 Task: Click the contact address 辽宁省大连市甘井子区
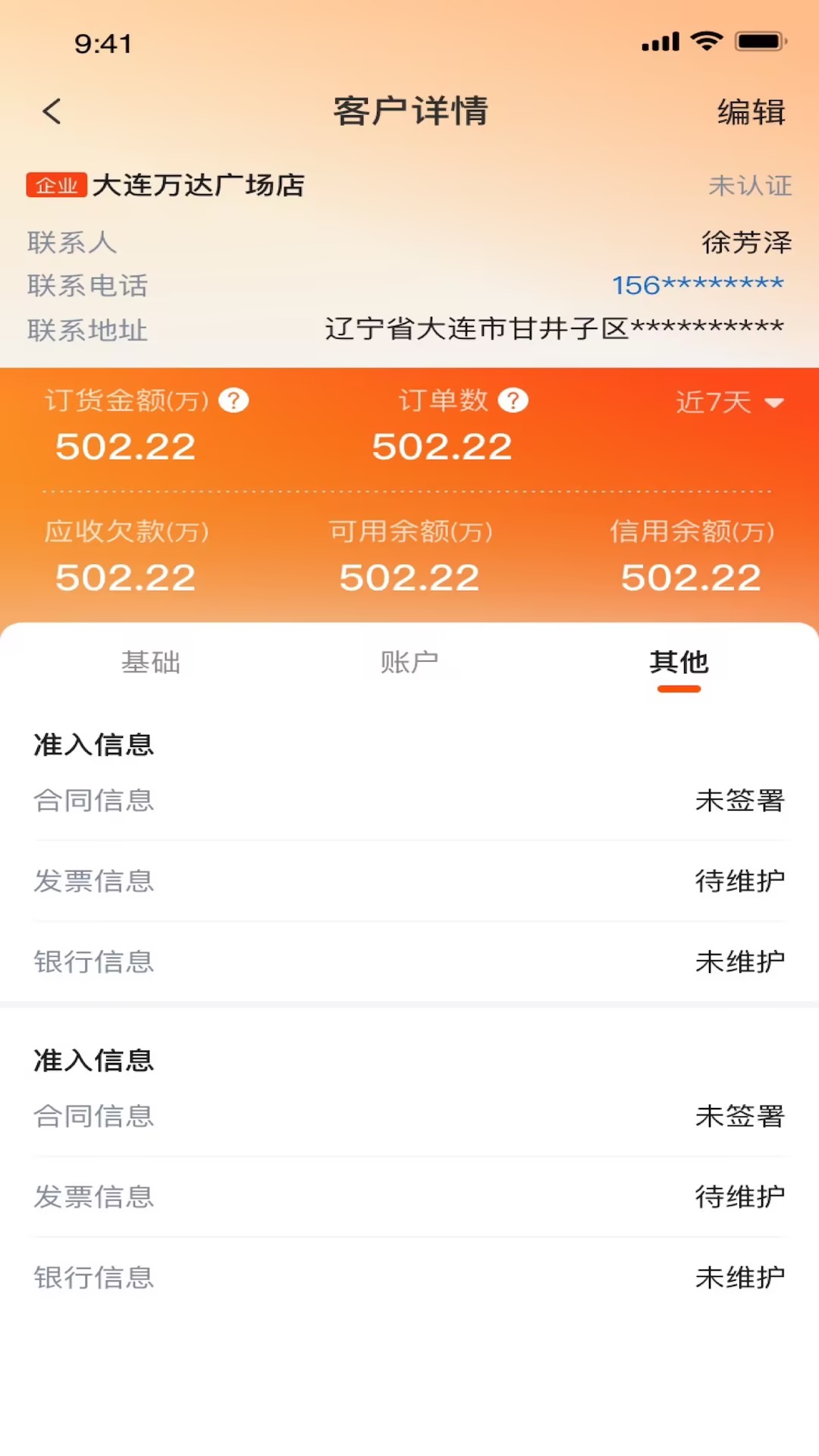click(x=554, y=330)
